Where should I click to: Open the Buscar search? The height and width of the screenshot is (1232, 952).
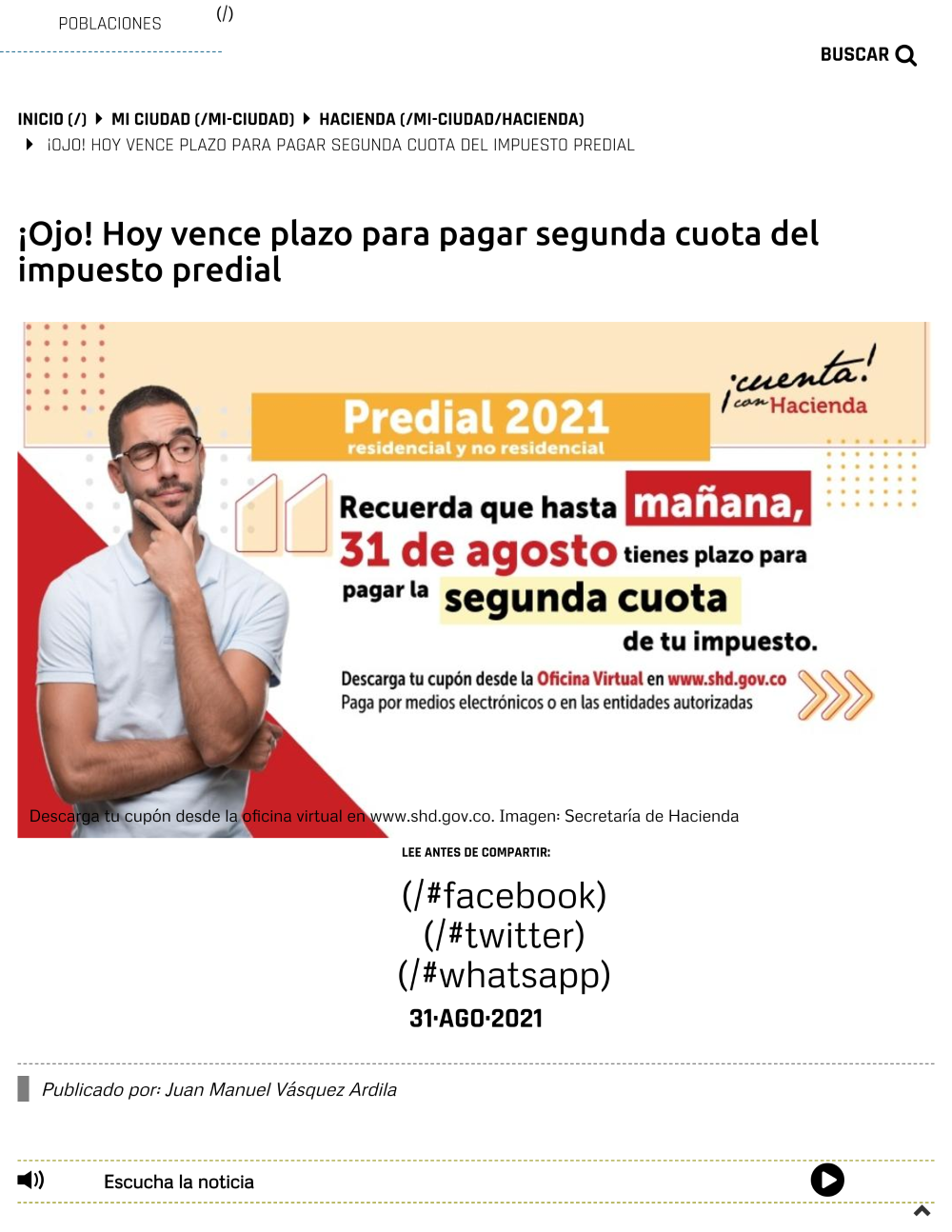[867, 55]
